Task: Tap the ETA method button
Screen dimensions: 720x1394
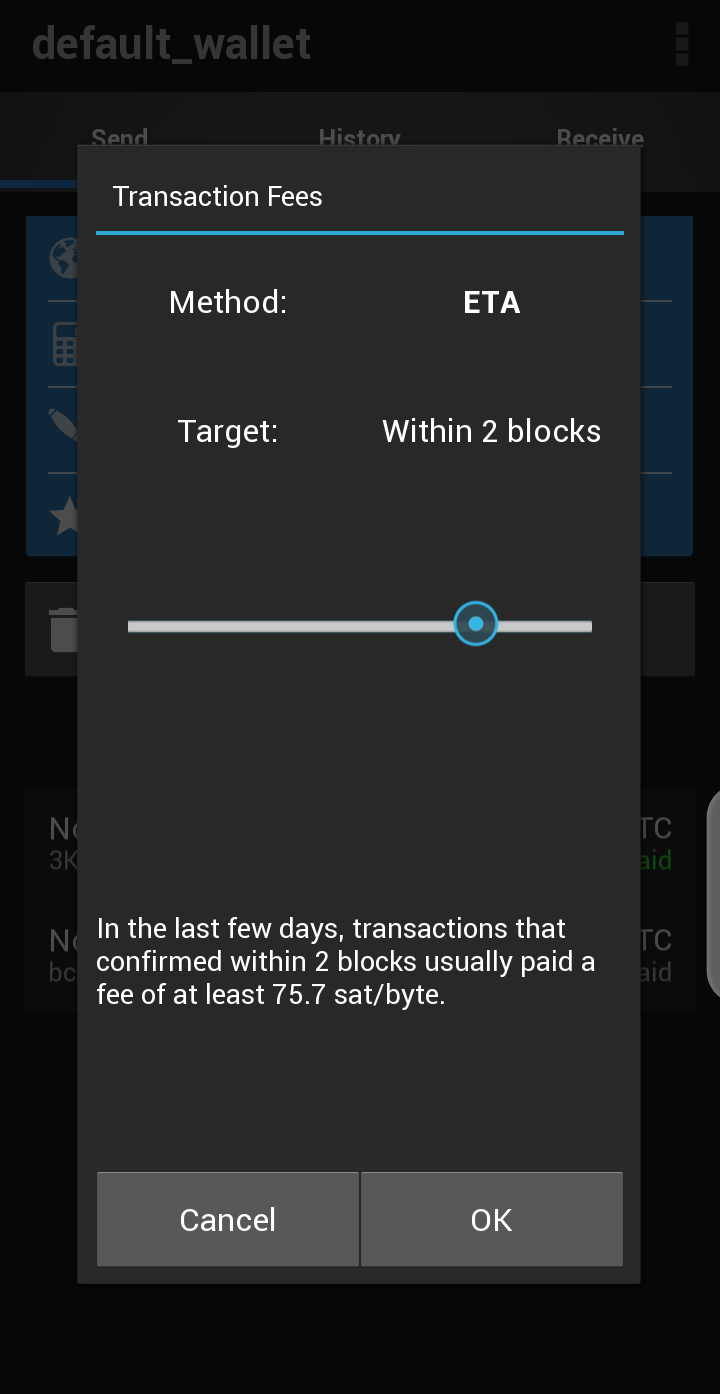Action: coord(491,302)
